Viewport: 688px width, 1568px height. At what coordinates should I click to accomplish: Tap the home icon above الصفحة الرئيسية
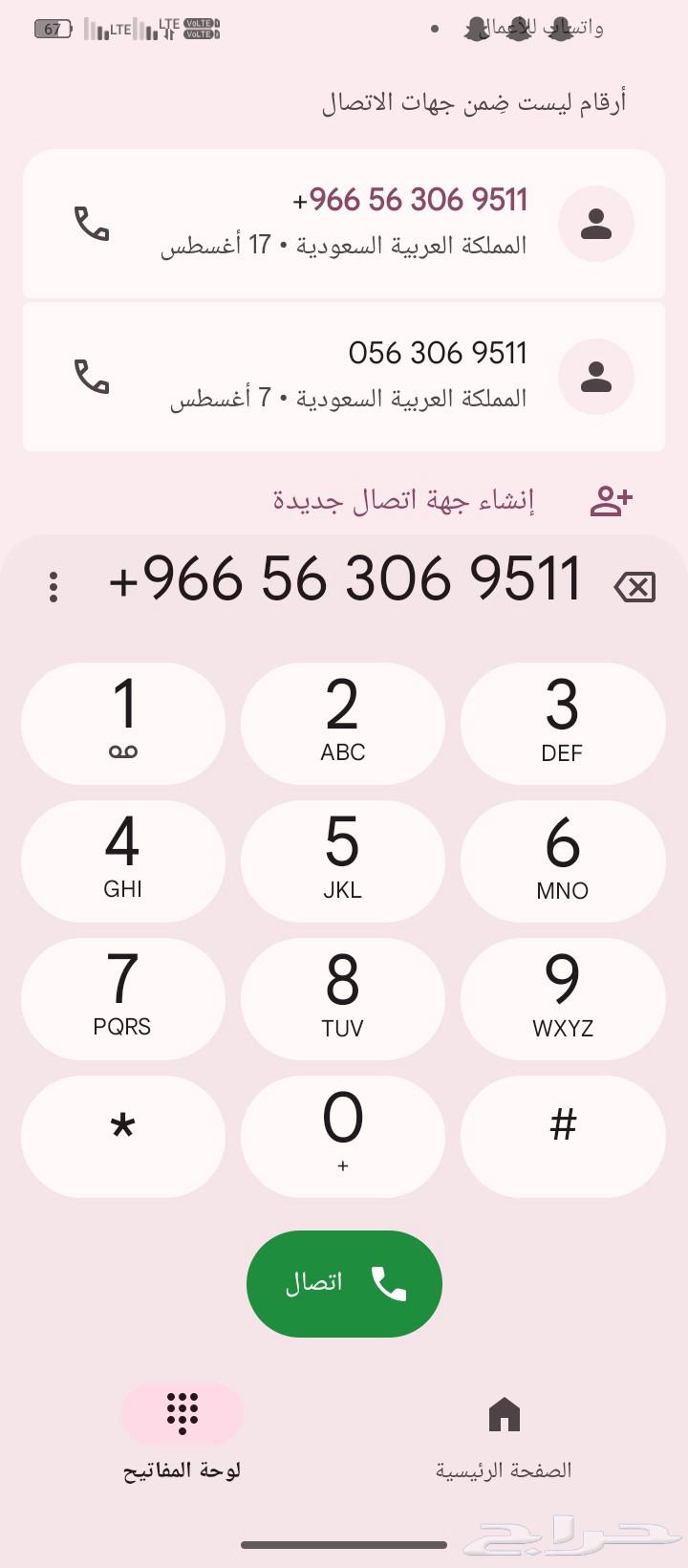point(503,1412)
